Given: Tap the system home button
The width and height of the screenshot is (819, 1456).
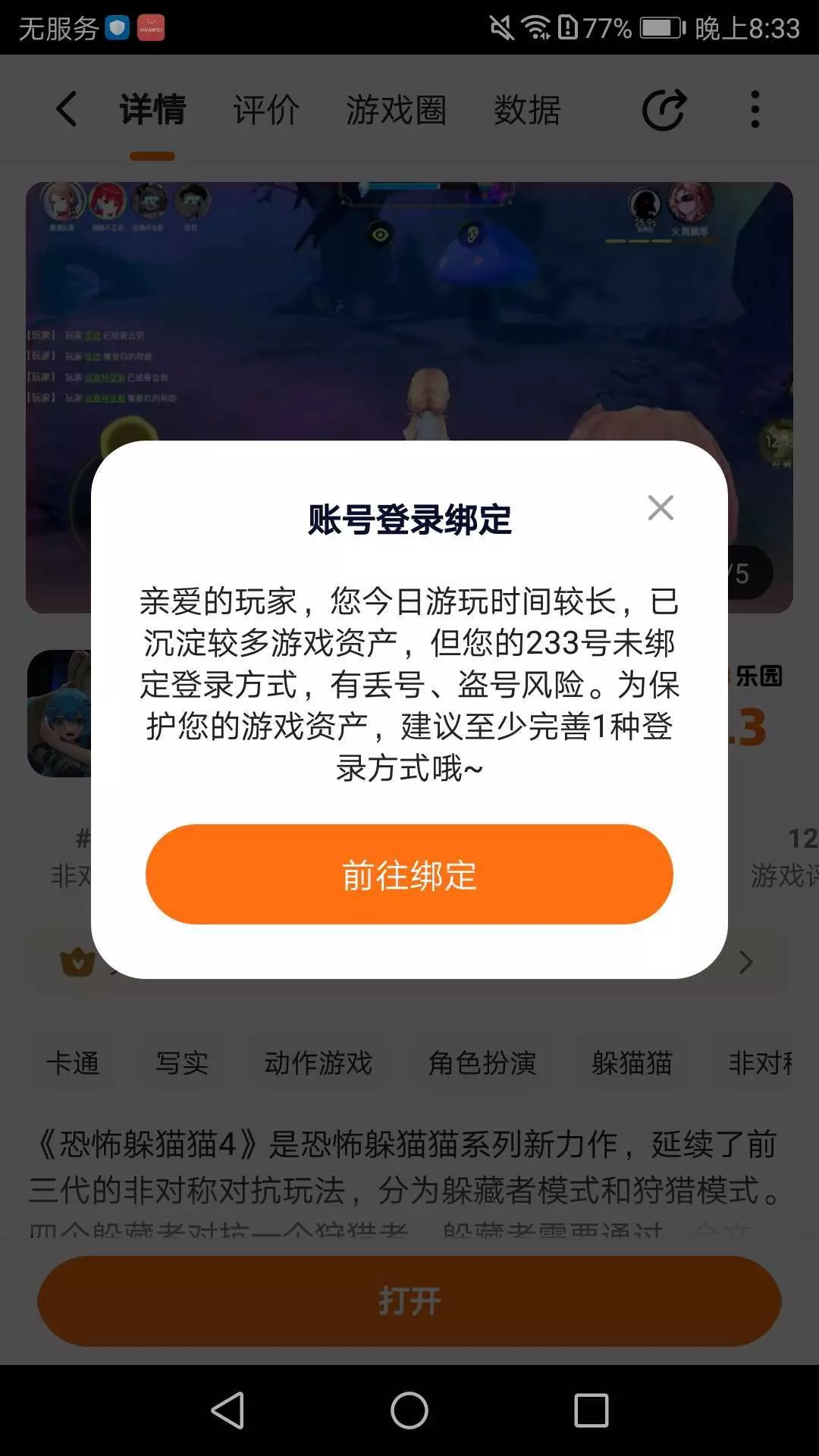Looking at the screenshot, I should pyautogui.click(x=409, y=1410).
